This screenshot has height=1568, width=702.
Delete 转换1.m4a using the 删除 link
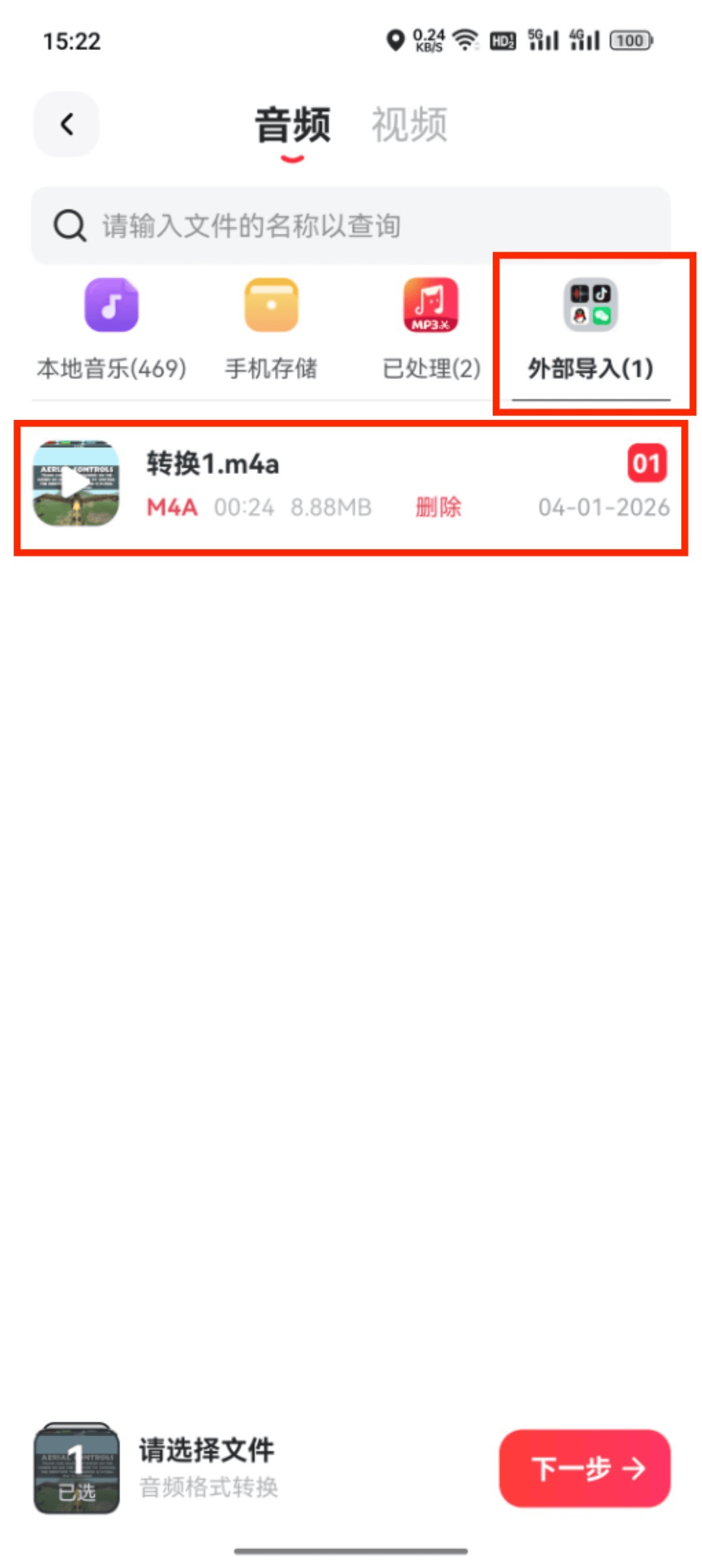pos(438,507)
